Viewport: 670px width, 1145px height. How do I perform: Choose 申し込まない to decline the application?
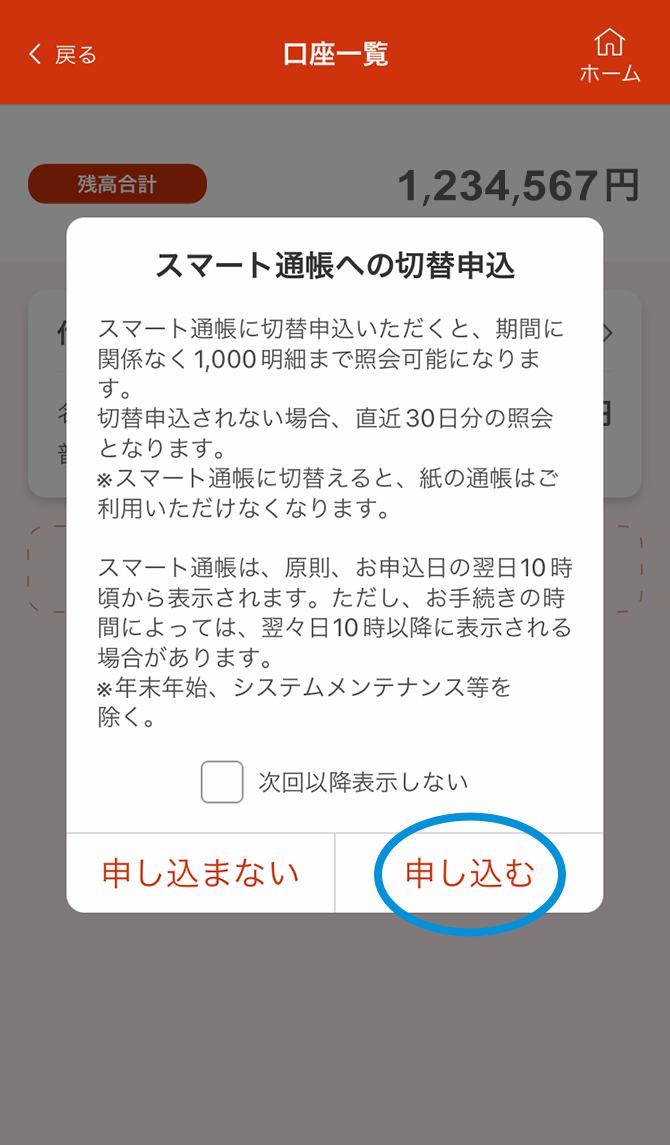click(201, 874)
